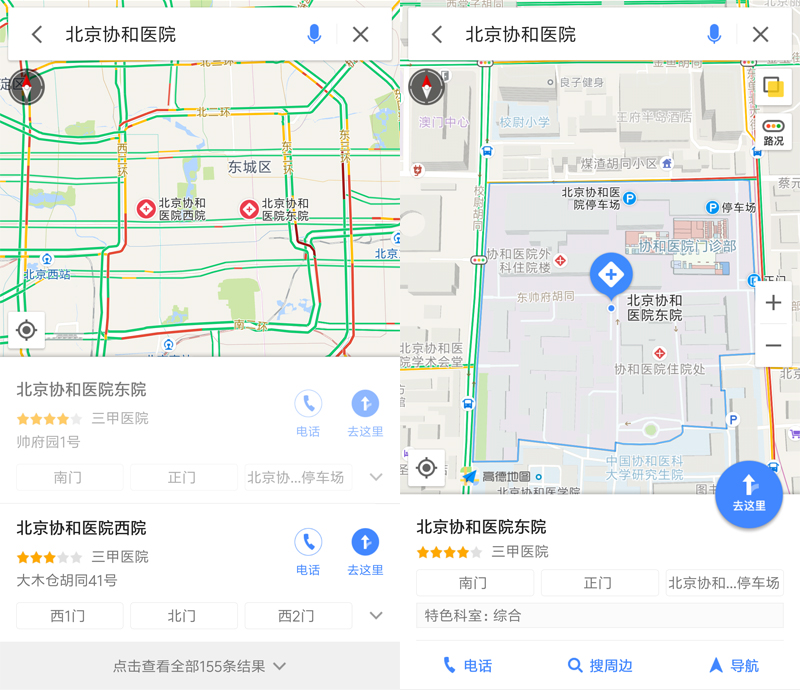Zoom out with the minus button

773,346
